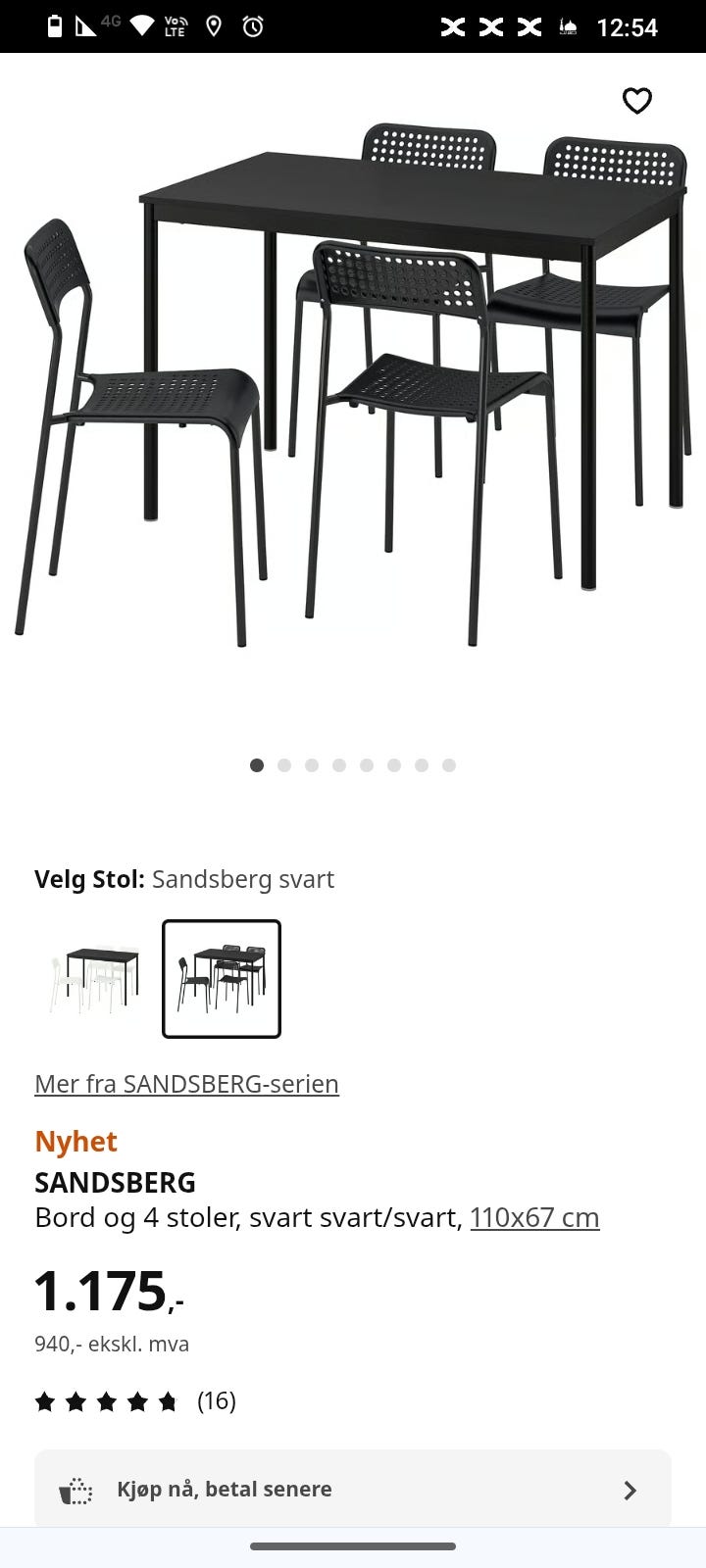Viewport: 706px width, 1568px height.
Task: Open the (16) customer reviews
Action: click(x=218, y=1401)
